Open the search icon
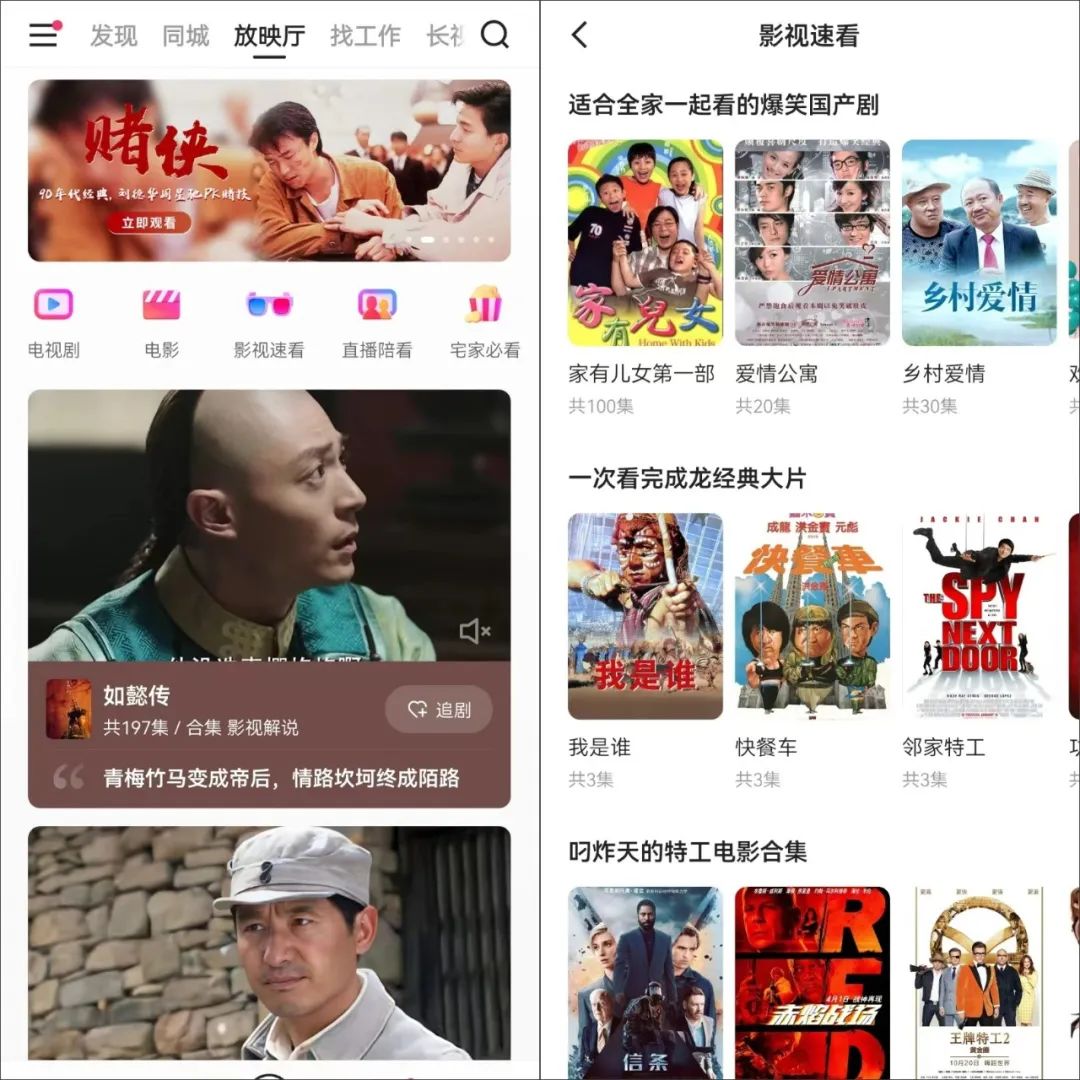1080x1080 pixels. [495, 35]
